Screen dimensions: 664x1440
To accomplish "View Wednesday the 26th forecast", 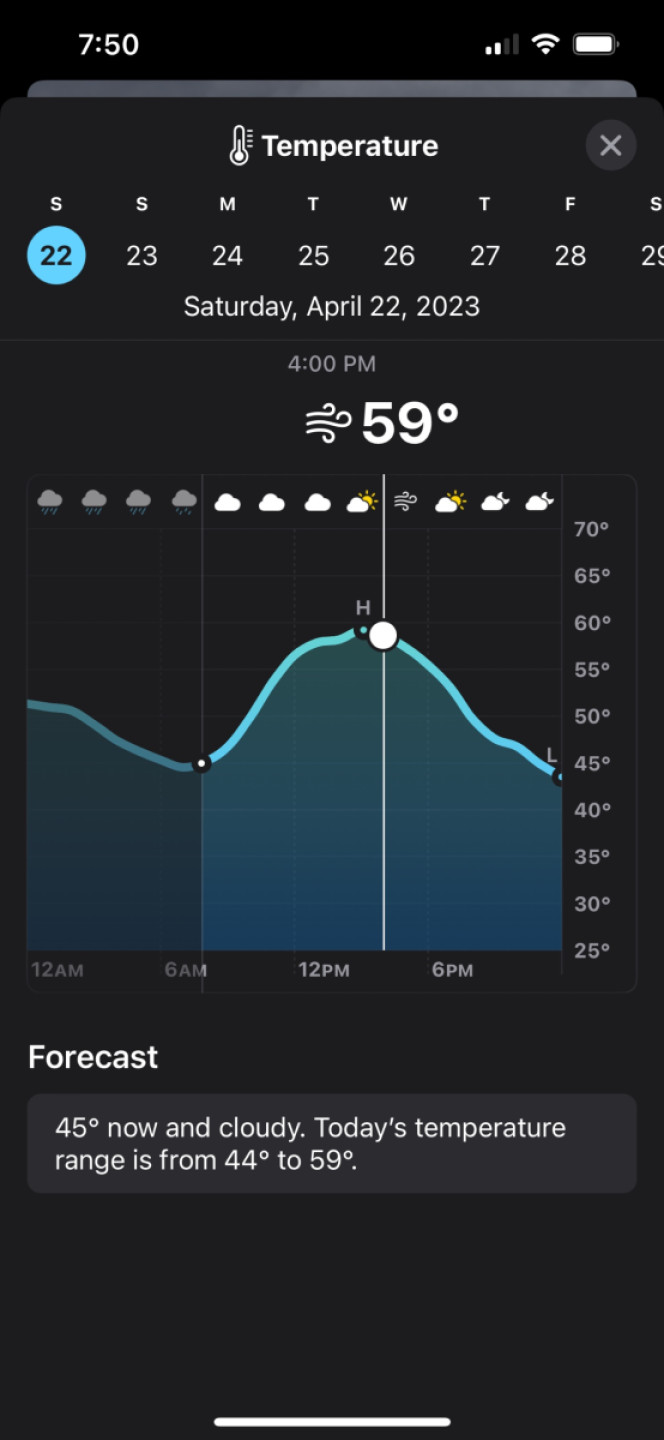I will click(399, 255).
